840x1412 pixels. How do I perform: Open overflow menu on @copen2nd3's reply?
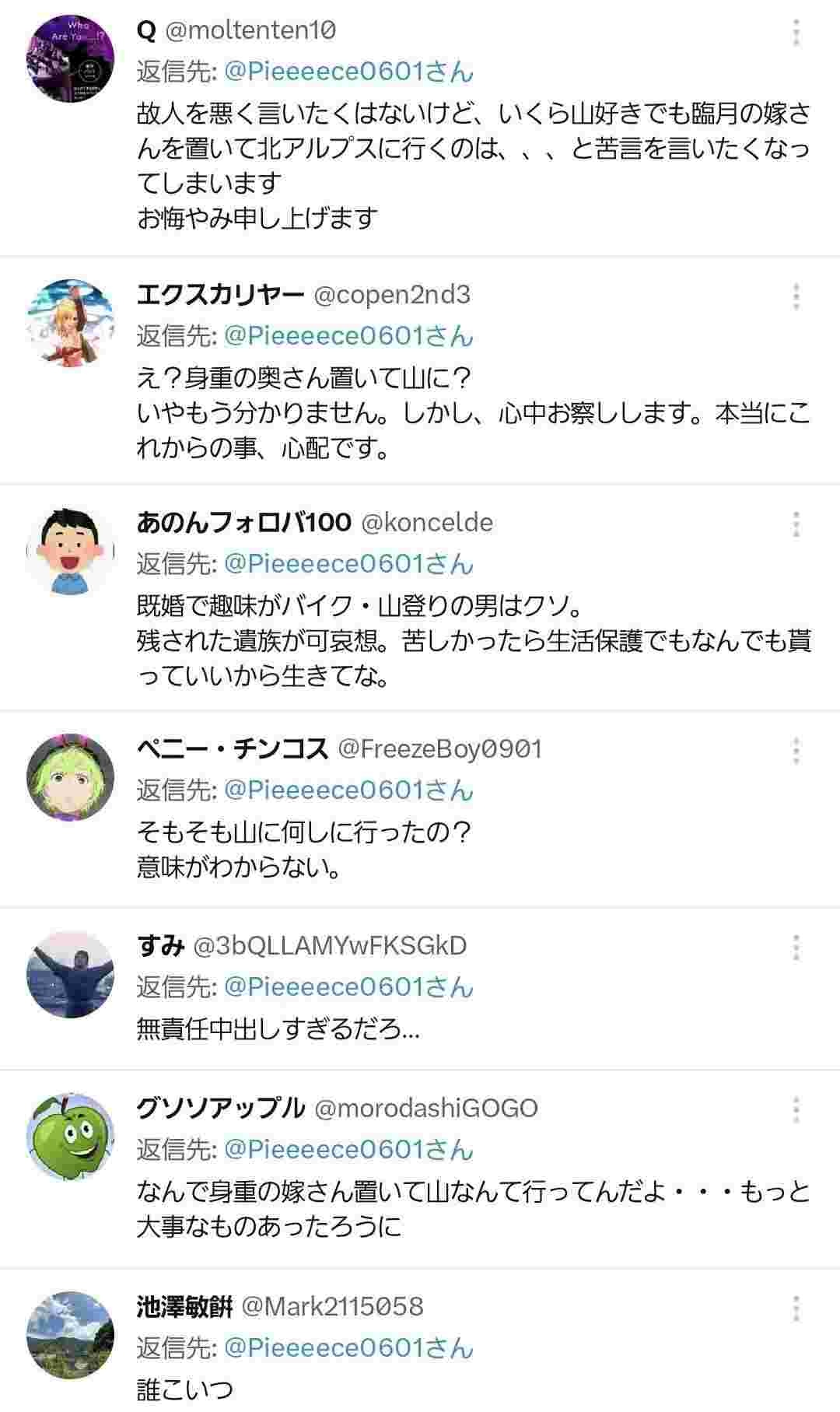tap(796, 296)
